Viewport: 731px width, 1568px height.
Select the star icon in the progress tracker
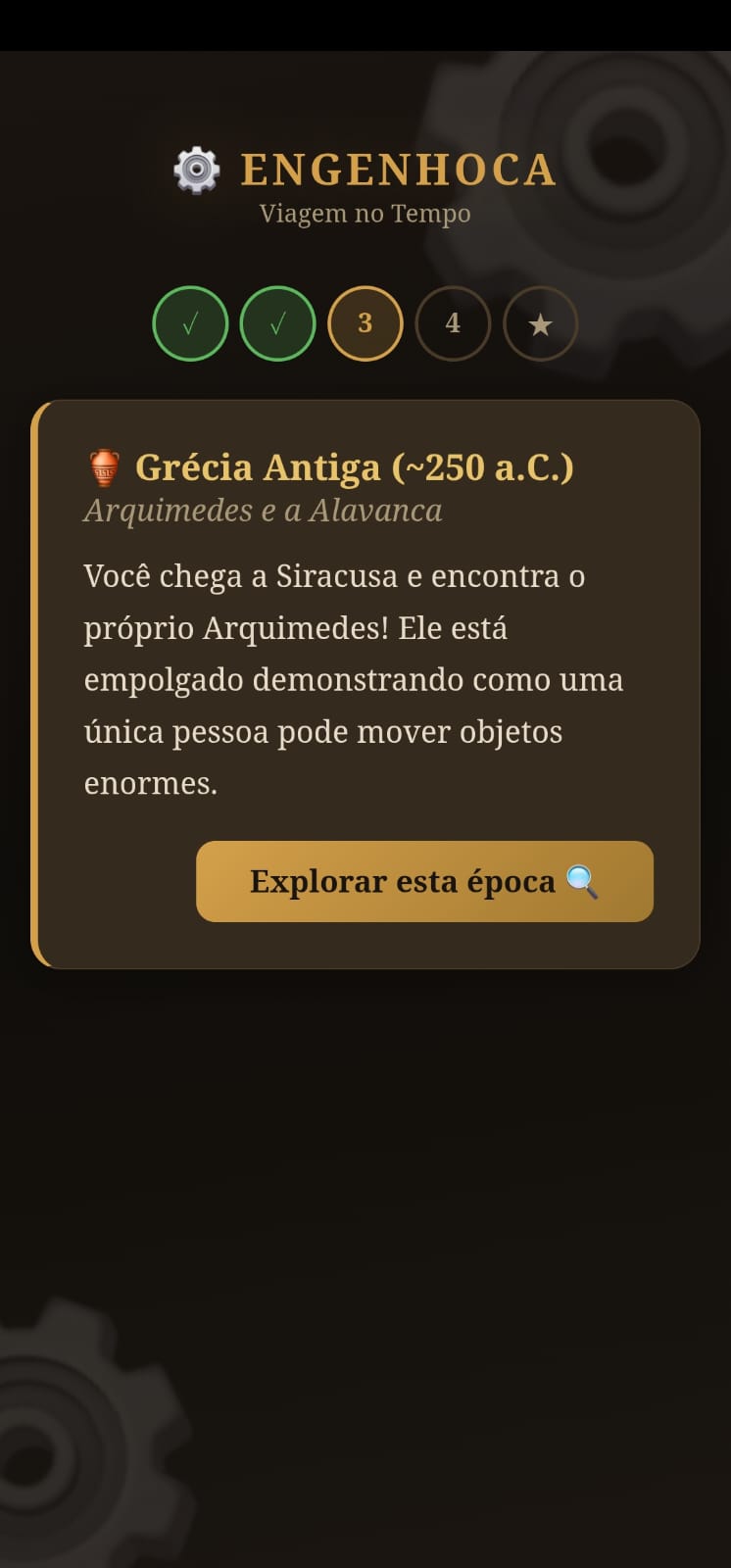point(540,323)
